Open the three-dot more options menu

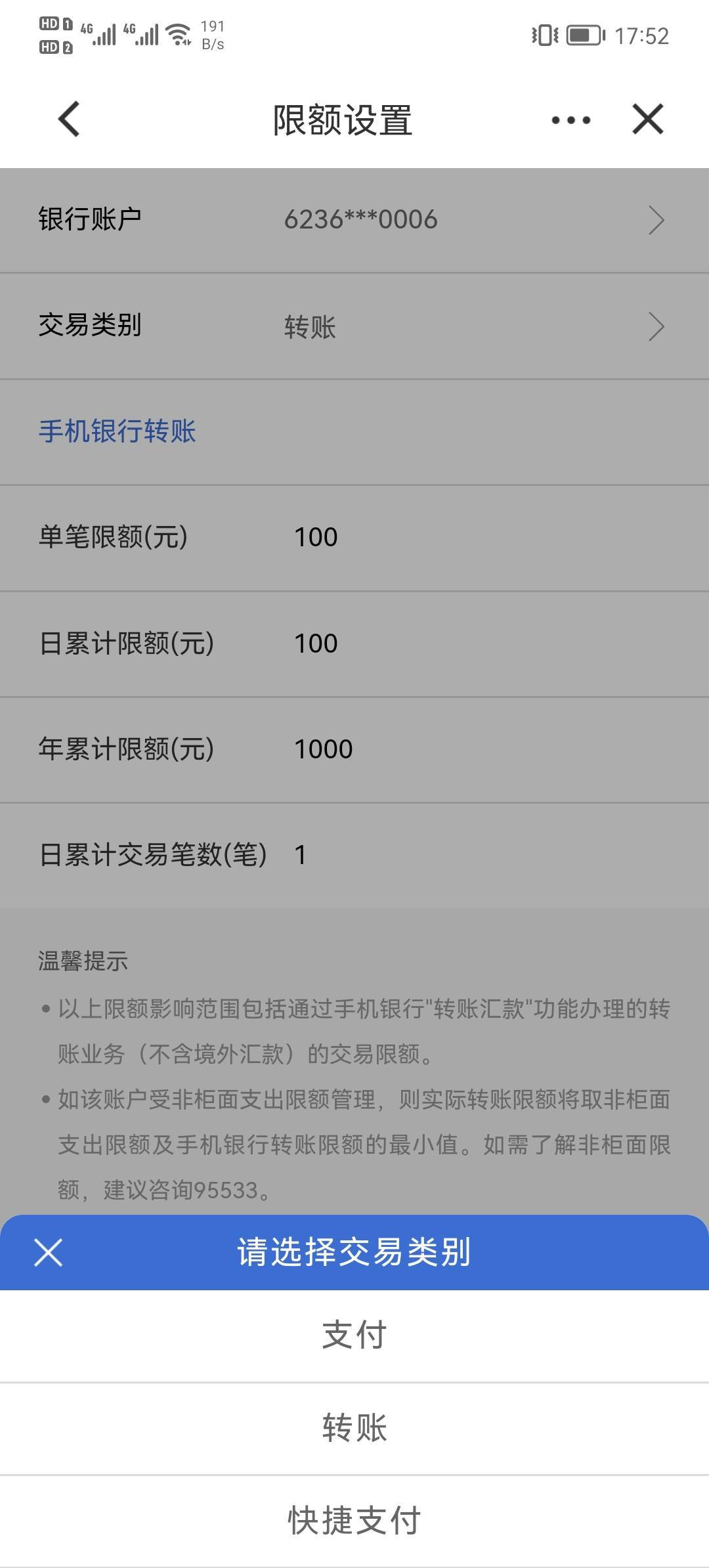click(x=570, y=120)
